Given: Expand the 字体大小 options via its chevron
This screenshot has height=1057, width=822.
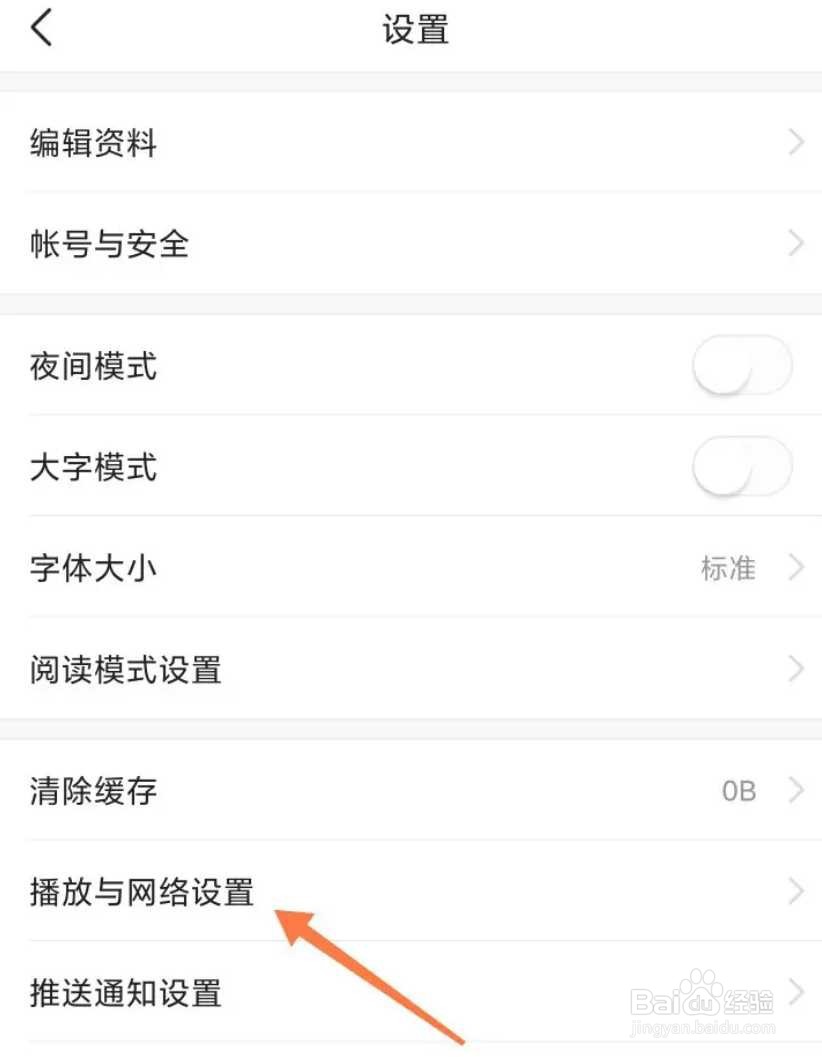Looking at the screenshot, I should pyautogui.click(x=795, y=568).
